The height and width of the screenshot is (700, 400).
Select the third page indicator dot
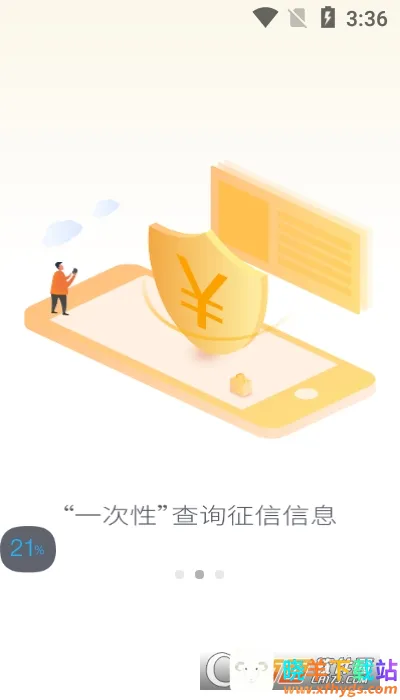coord(219,574)
